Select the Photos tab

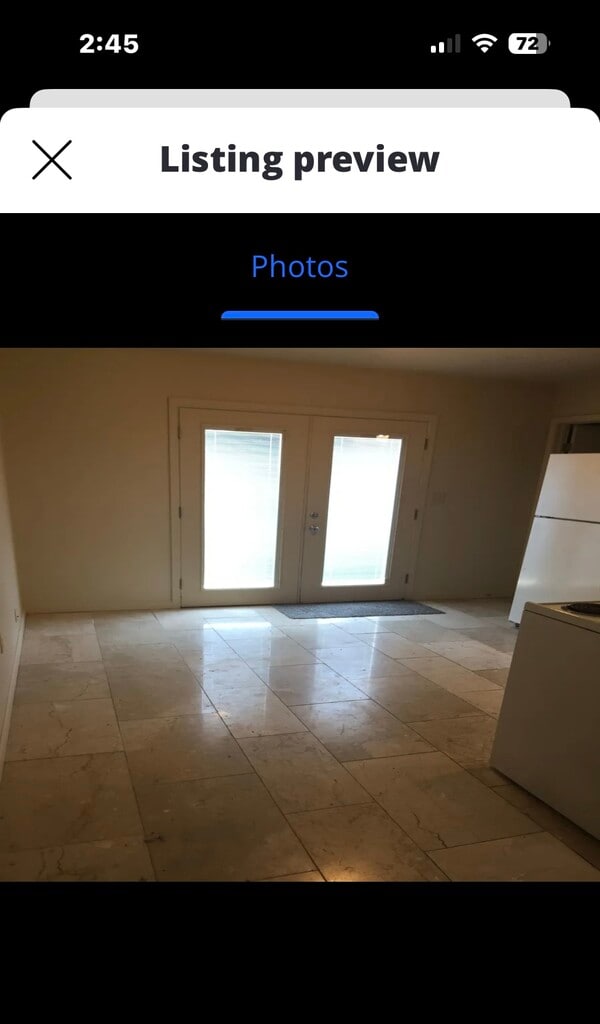300,266
